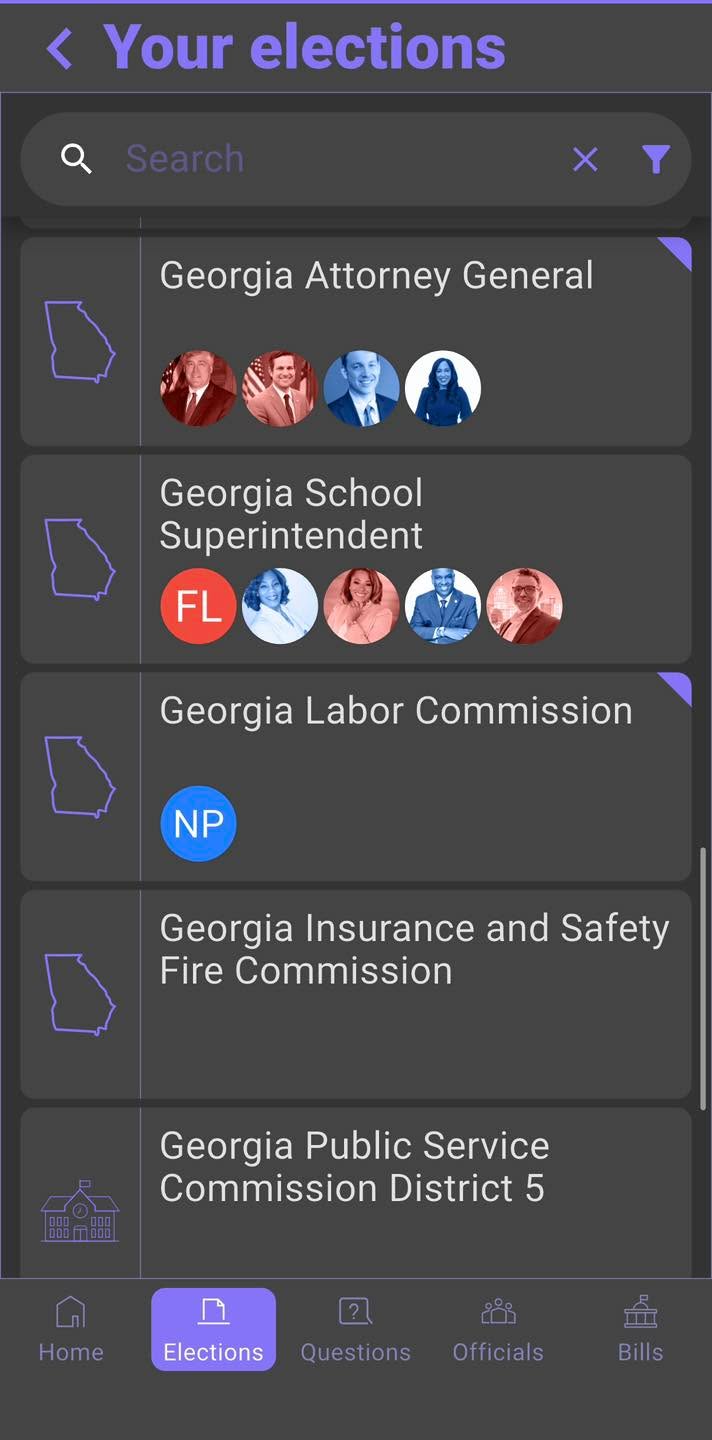Tap candidate NP under Labor Commission
This screenshot has height=1440, width=712.
click(199, 824)
